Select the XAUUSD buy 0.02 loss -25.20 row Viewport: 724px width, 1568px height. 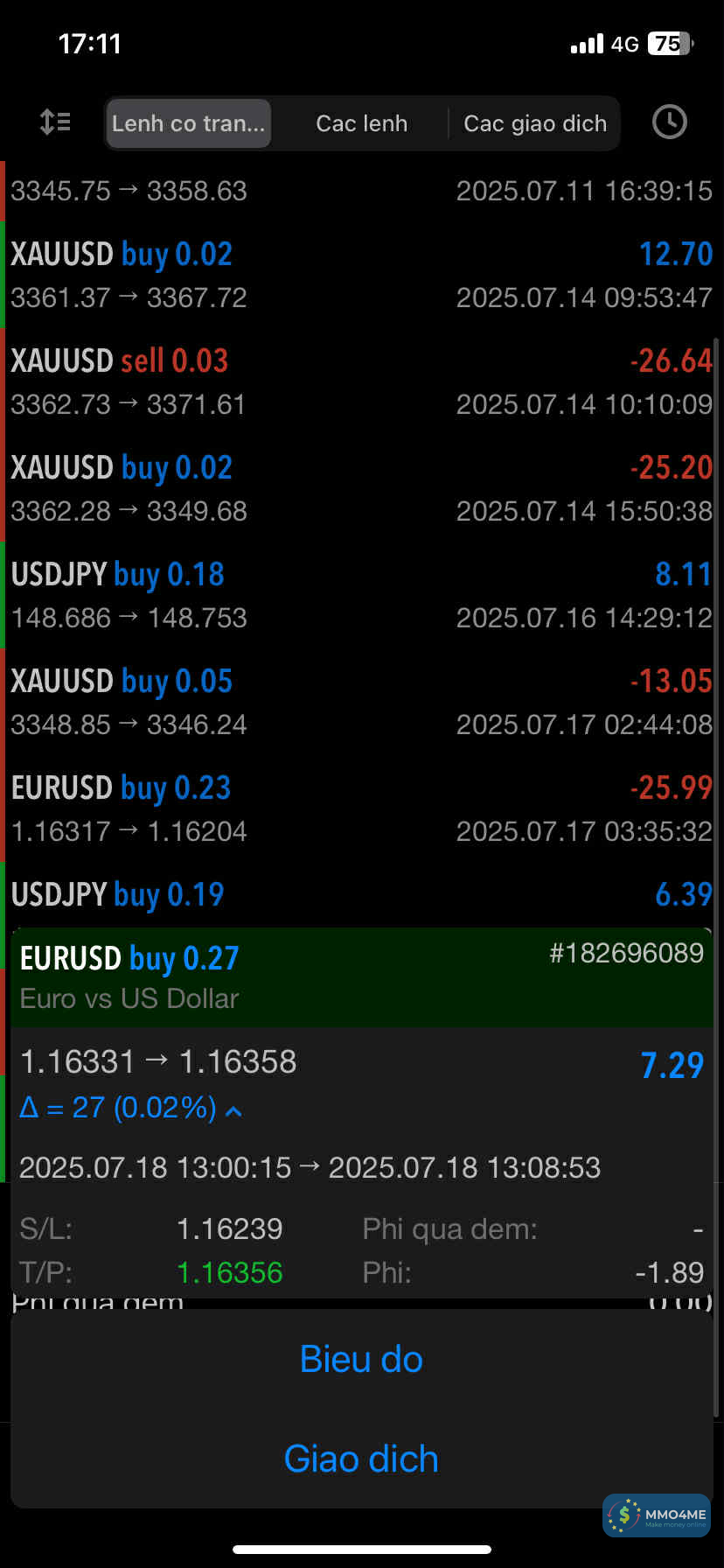pyautogui.click(x=361, y=488)
